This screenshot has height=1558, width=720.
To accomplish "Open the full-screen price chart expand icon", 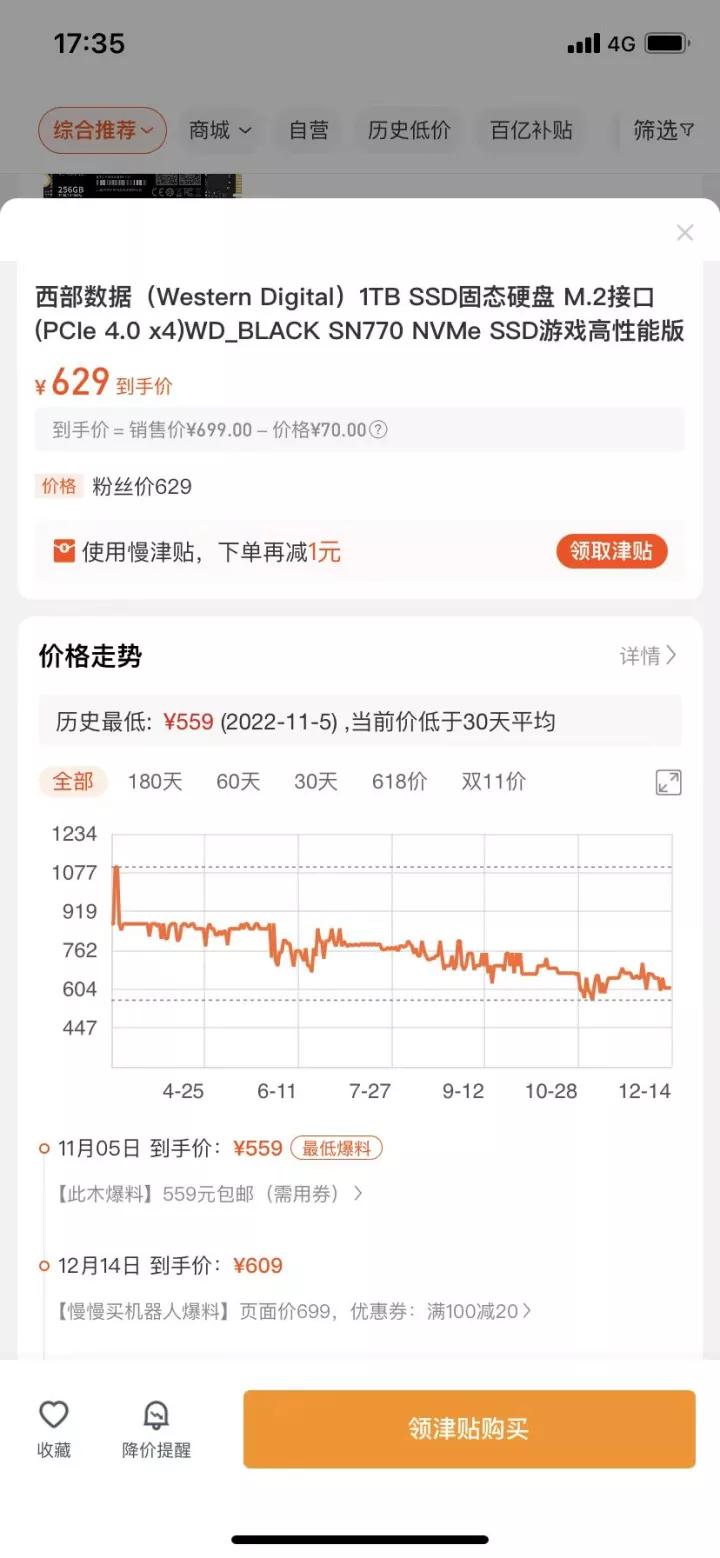I will pyautogui.click(x=668, y=782).
